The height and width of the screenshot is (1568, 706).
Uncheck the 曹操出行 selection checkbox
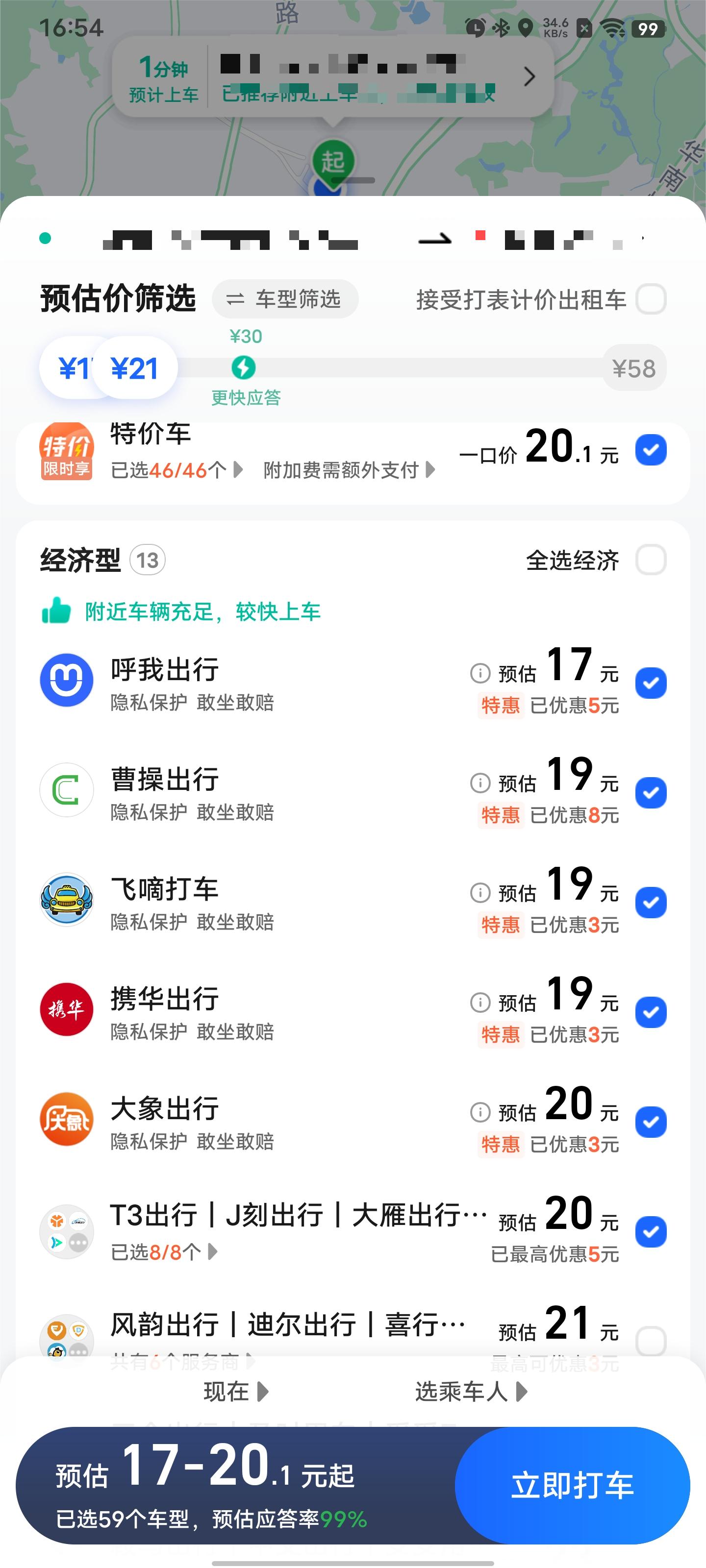click(651, 793)
